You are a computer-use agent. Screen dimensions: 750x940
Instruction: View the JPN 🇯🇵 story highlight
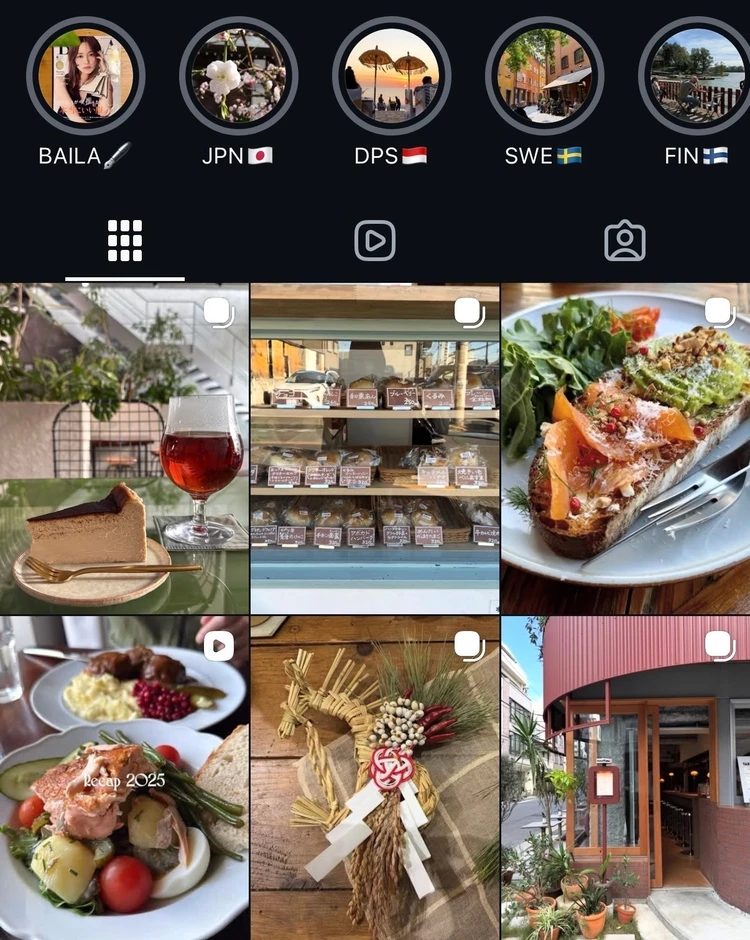pos(238,76)
